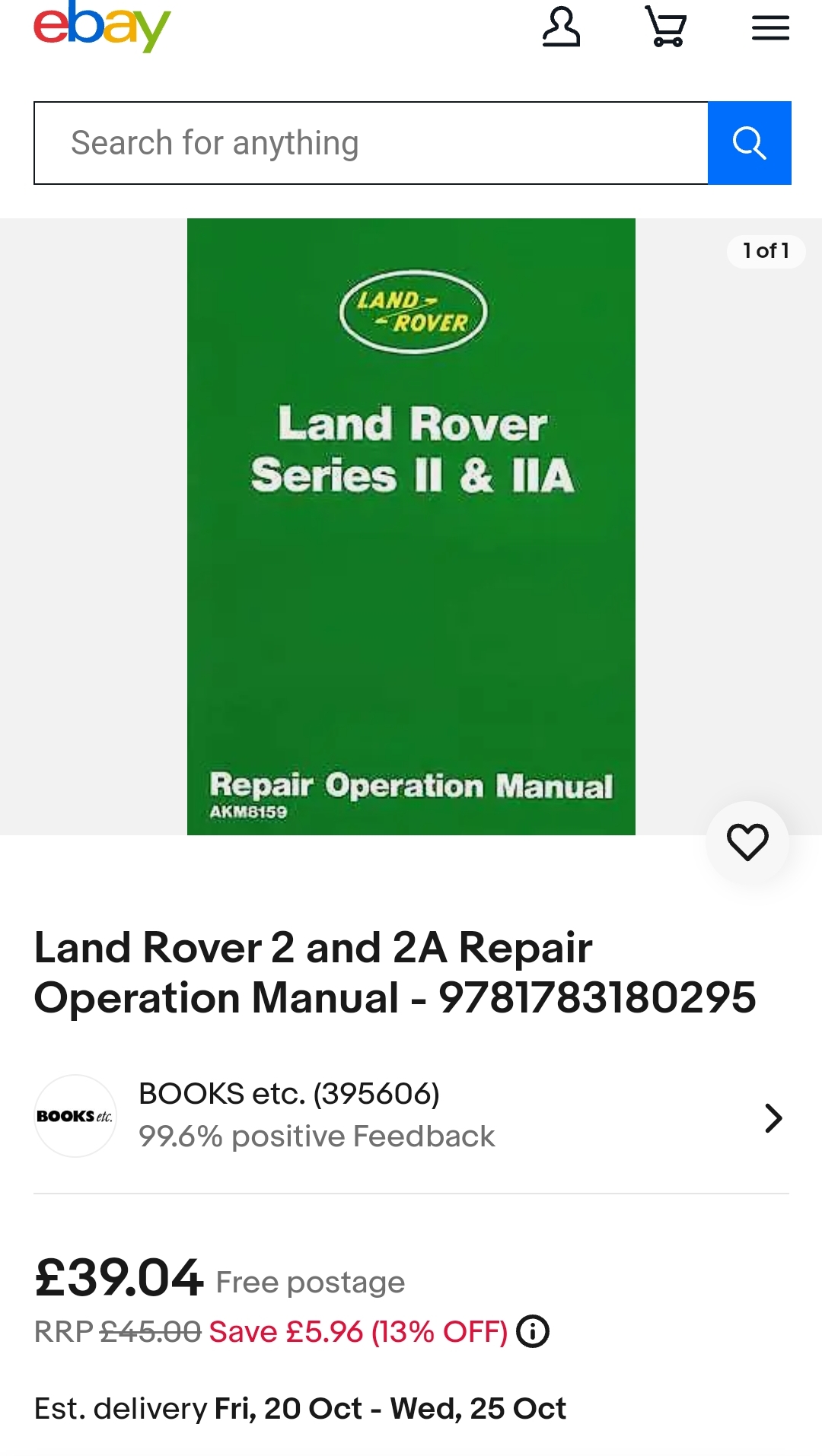Open the account profile icon
The image size is (822, 1456).
(x=561, y=27)
